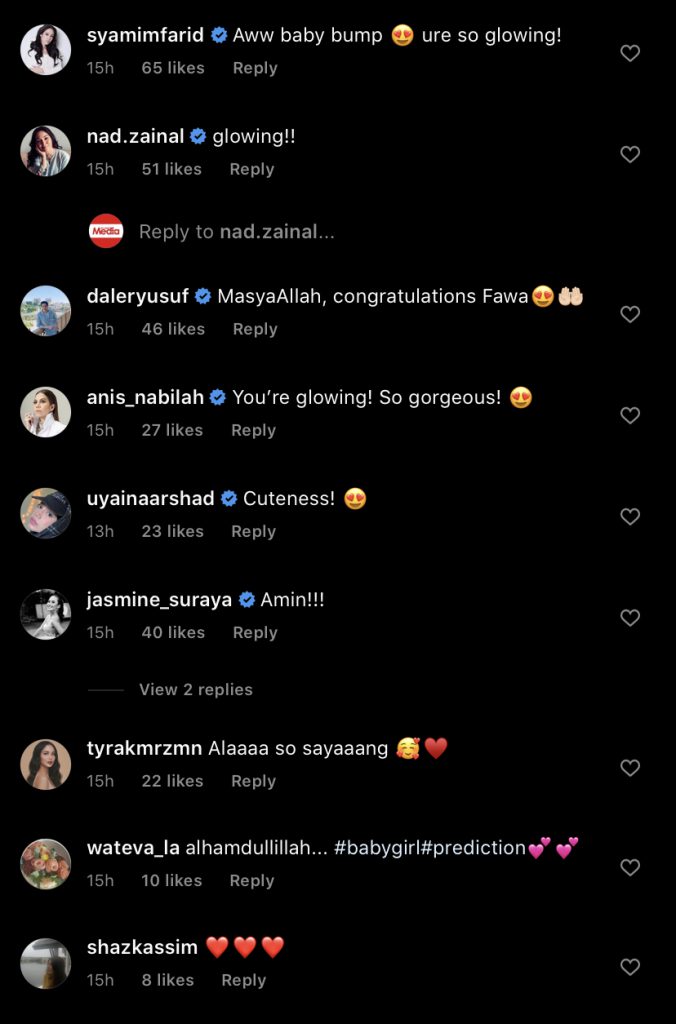Like tyrakmrzmn's comment

(x=630, y=768)
